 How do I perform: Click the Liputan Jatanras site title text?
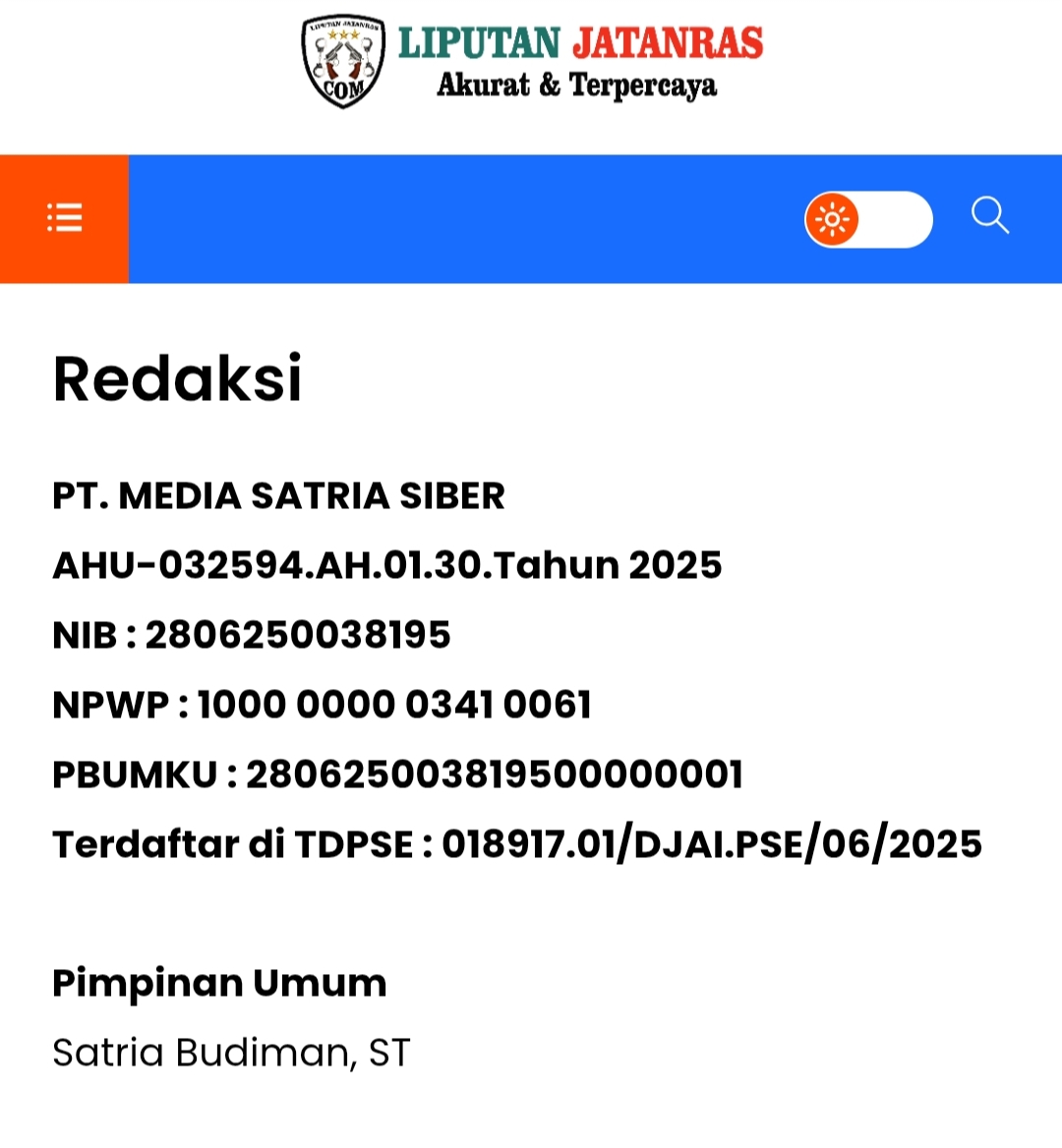580,44
